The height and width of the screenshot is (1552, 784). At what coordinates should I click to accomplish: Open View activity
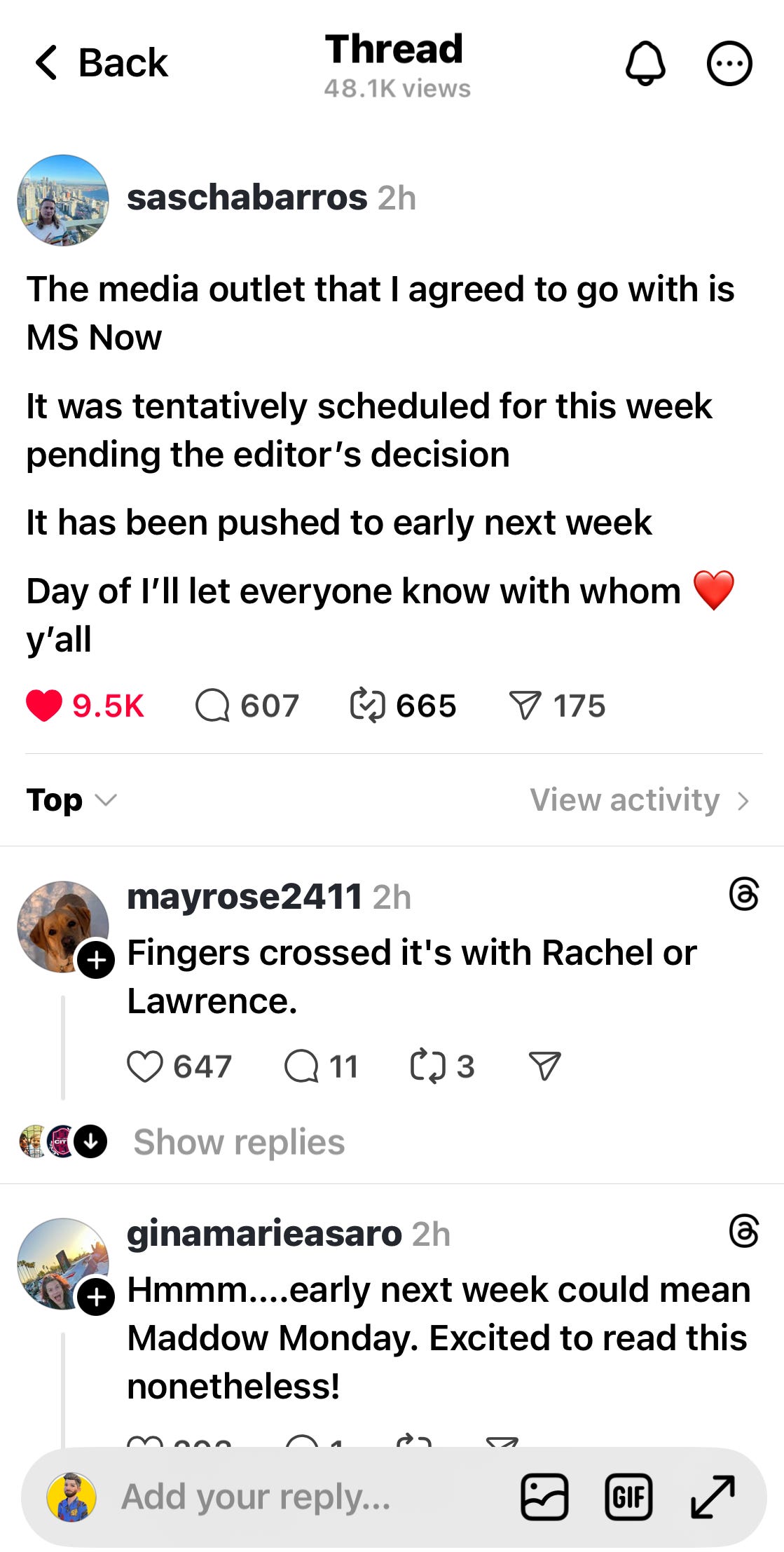click(x=640, y=800)
